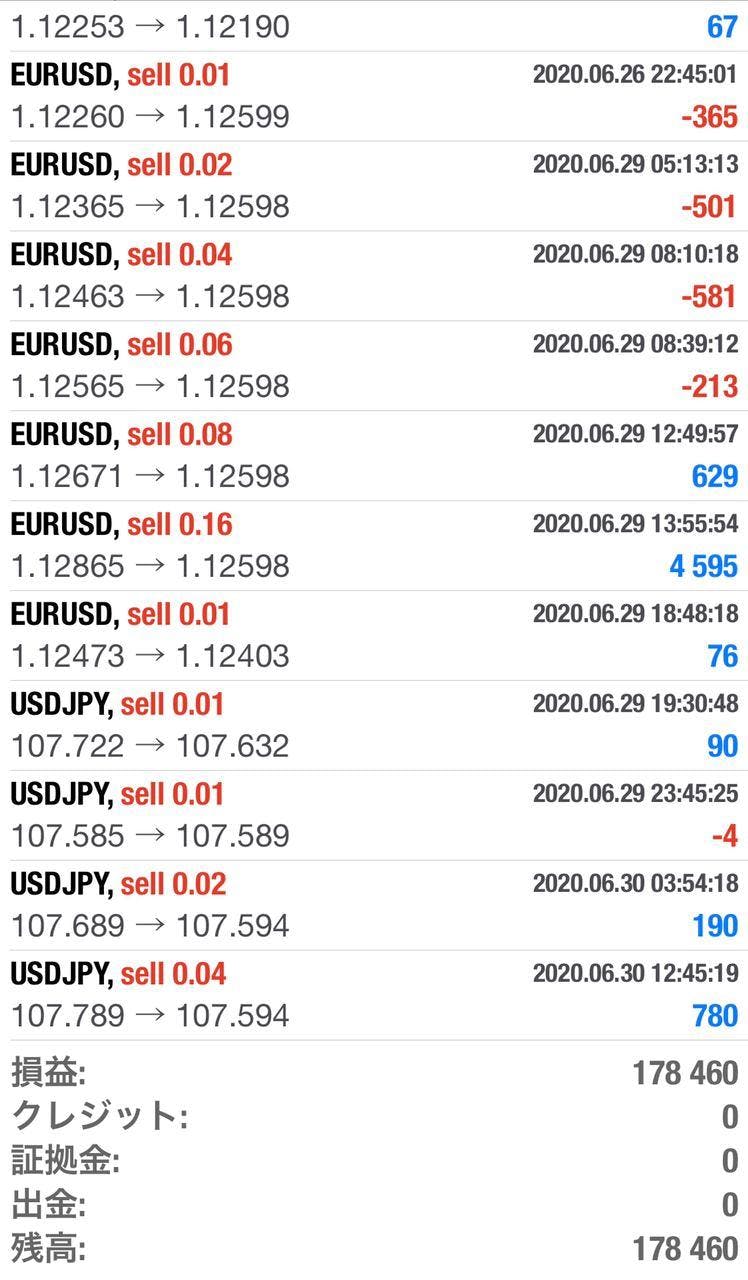Select the EURUSD trade closed at 18:48:18

tap(374, 636)
